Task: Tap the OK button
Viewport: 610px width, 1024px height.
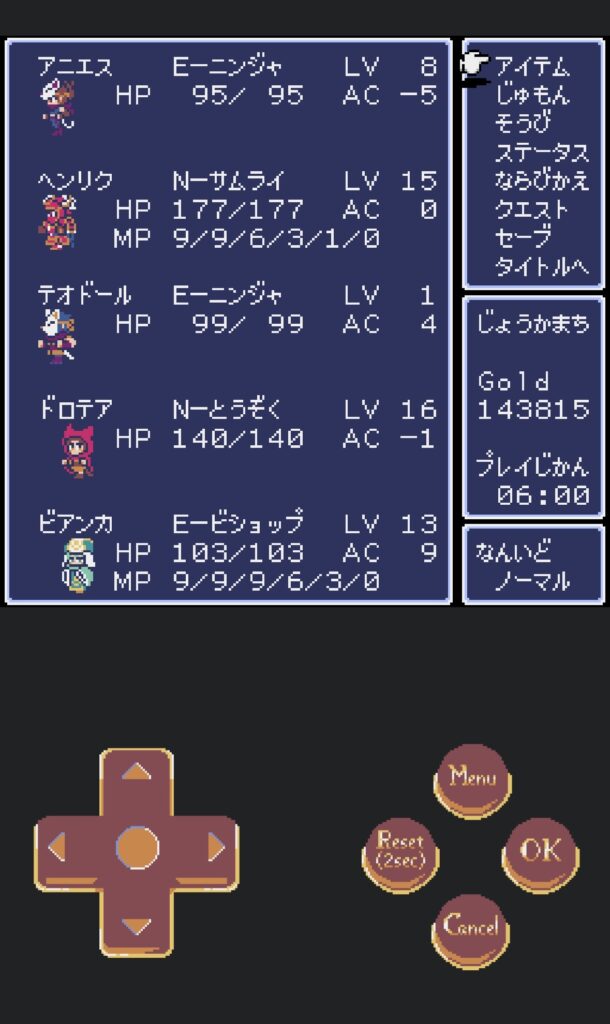Action: (540, 851)
